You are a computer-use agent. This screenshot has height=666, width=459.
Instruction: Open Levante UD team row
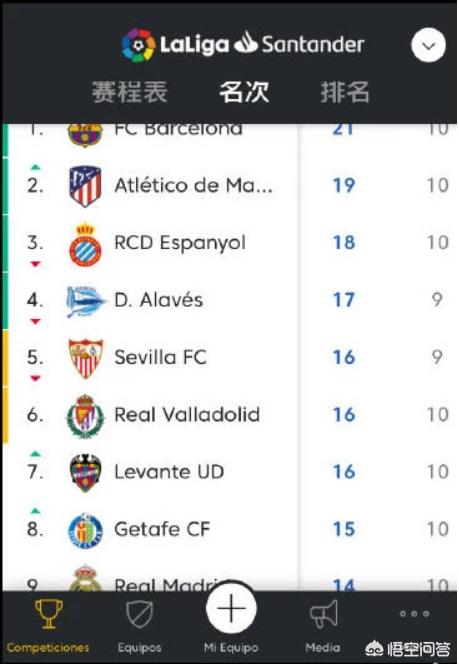pyautogui.click(x=230, y=472)
